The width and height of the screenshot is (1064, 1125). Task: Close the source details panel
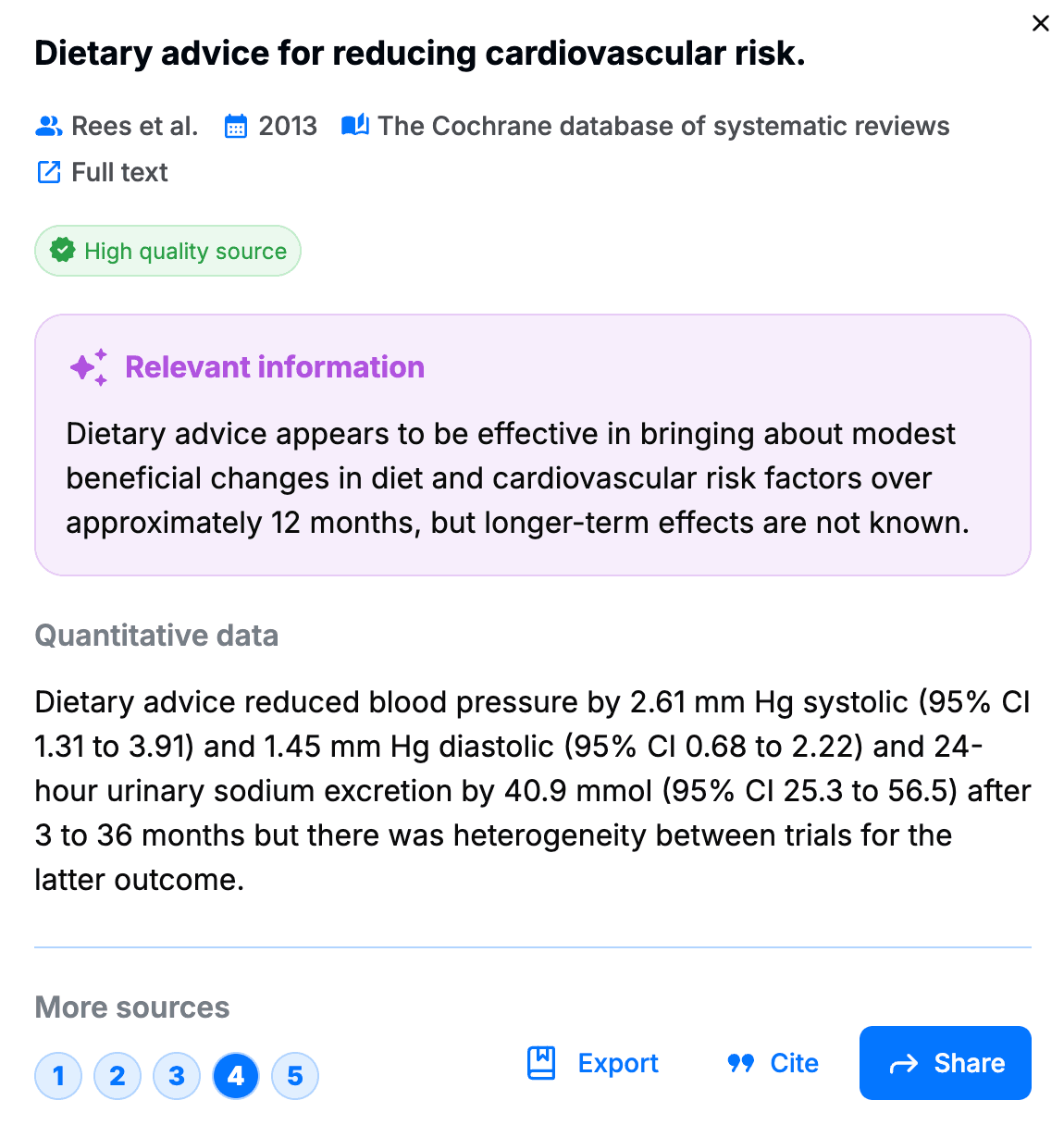[x=1040, y=23]
